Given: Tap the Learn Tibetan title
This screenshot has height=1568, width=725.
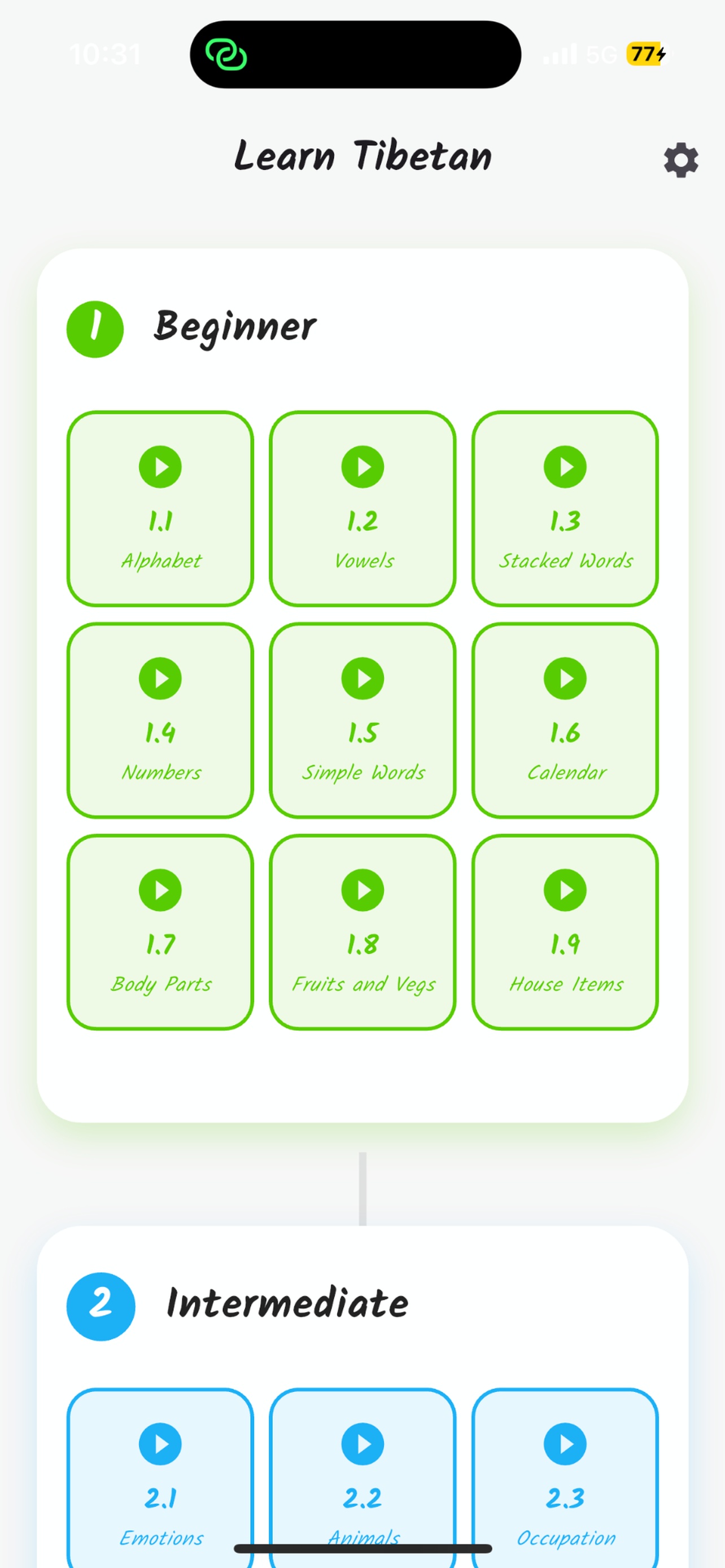Looking at the screenshot, I should [x=363, y=157].
